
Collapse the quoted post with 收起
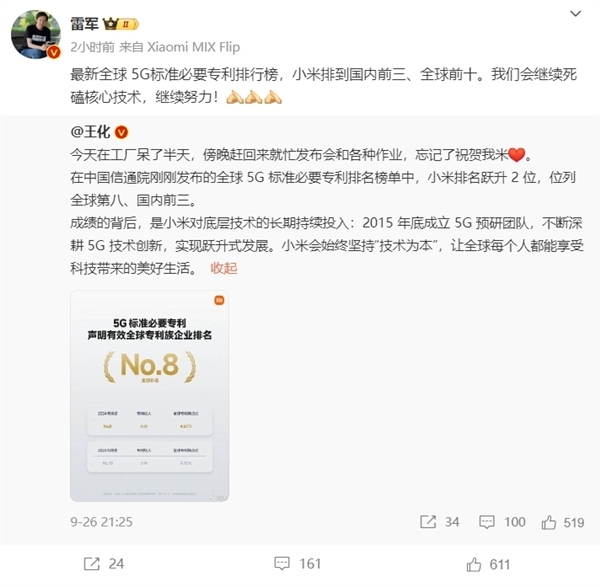pos(224,268)
